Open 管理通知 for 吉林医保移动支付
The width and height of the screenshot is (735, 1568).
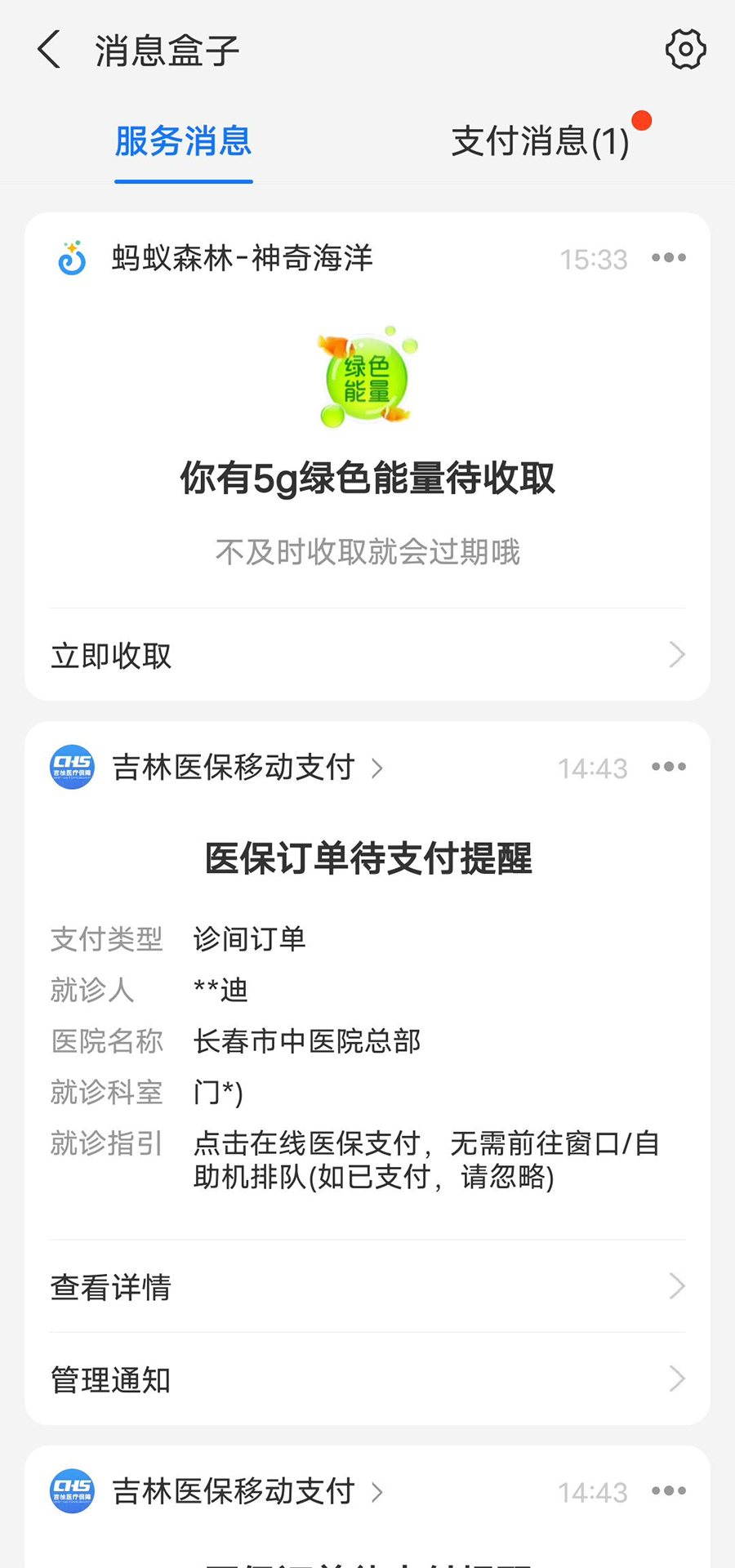pos(367,1380)
